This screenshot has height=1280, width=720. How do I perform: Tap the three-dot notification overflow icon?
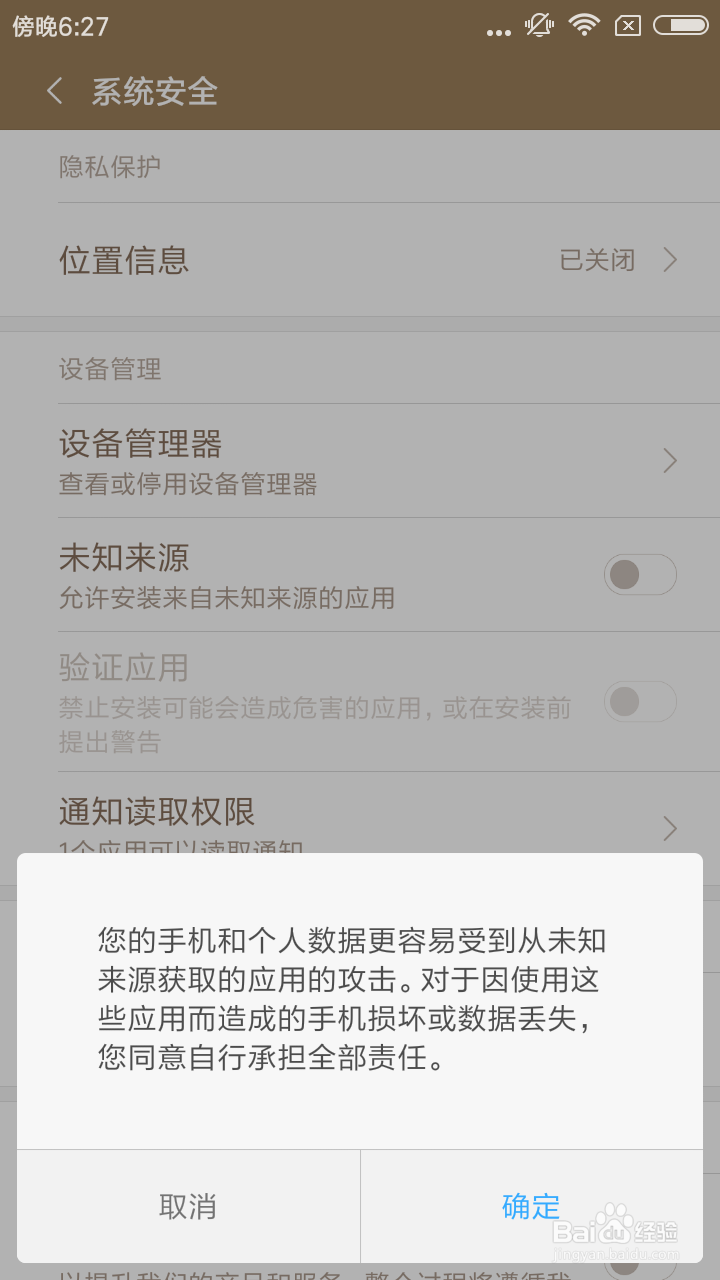point(497,31)
